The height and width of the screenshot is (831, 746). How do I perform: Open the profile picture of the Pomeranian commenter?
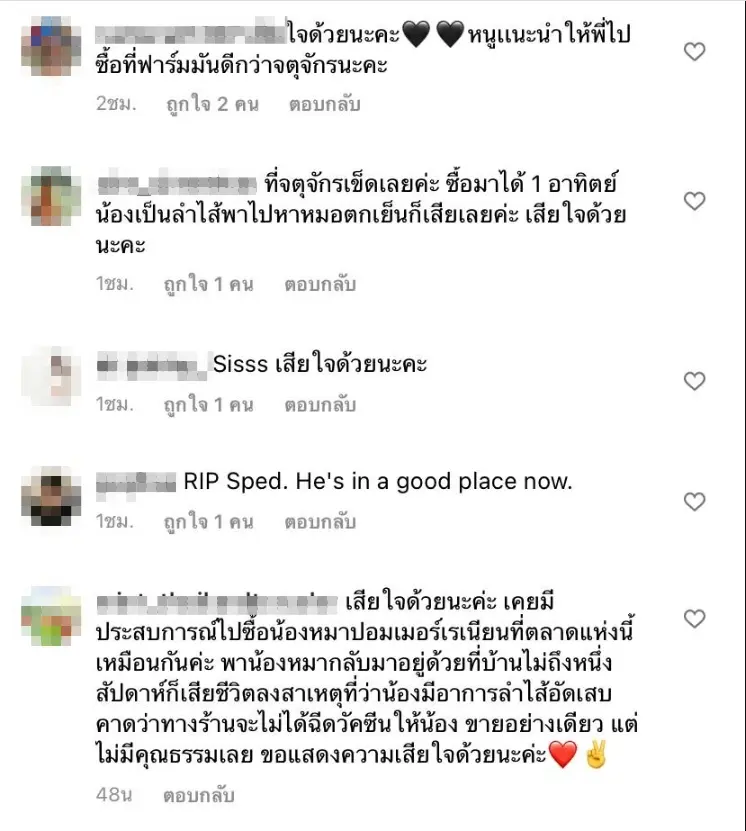51,616
